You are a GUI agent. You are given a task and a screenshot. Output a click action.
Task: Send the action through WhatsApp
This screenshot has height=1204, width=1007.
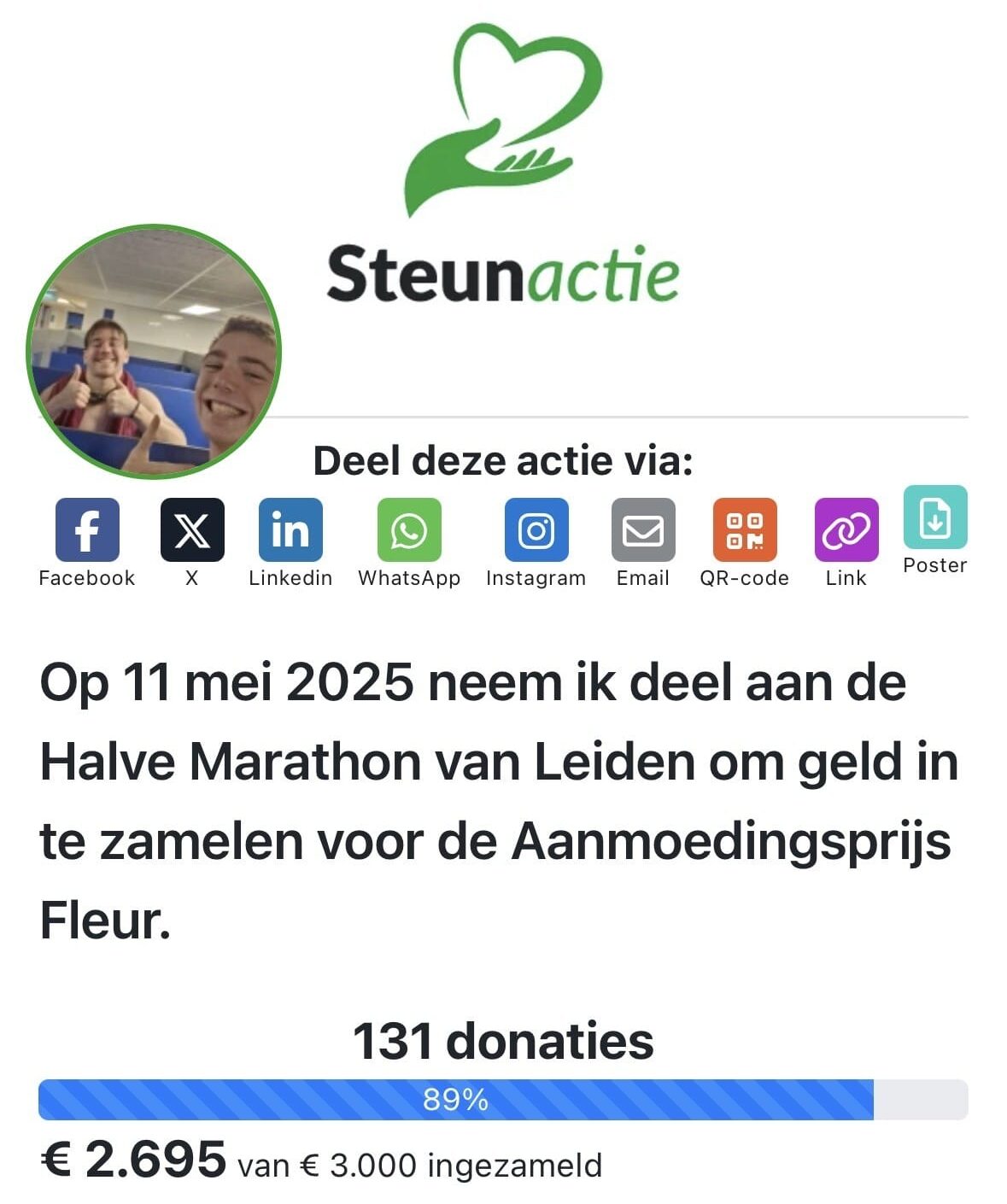coord(409,530)
